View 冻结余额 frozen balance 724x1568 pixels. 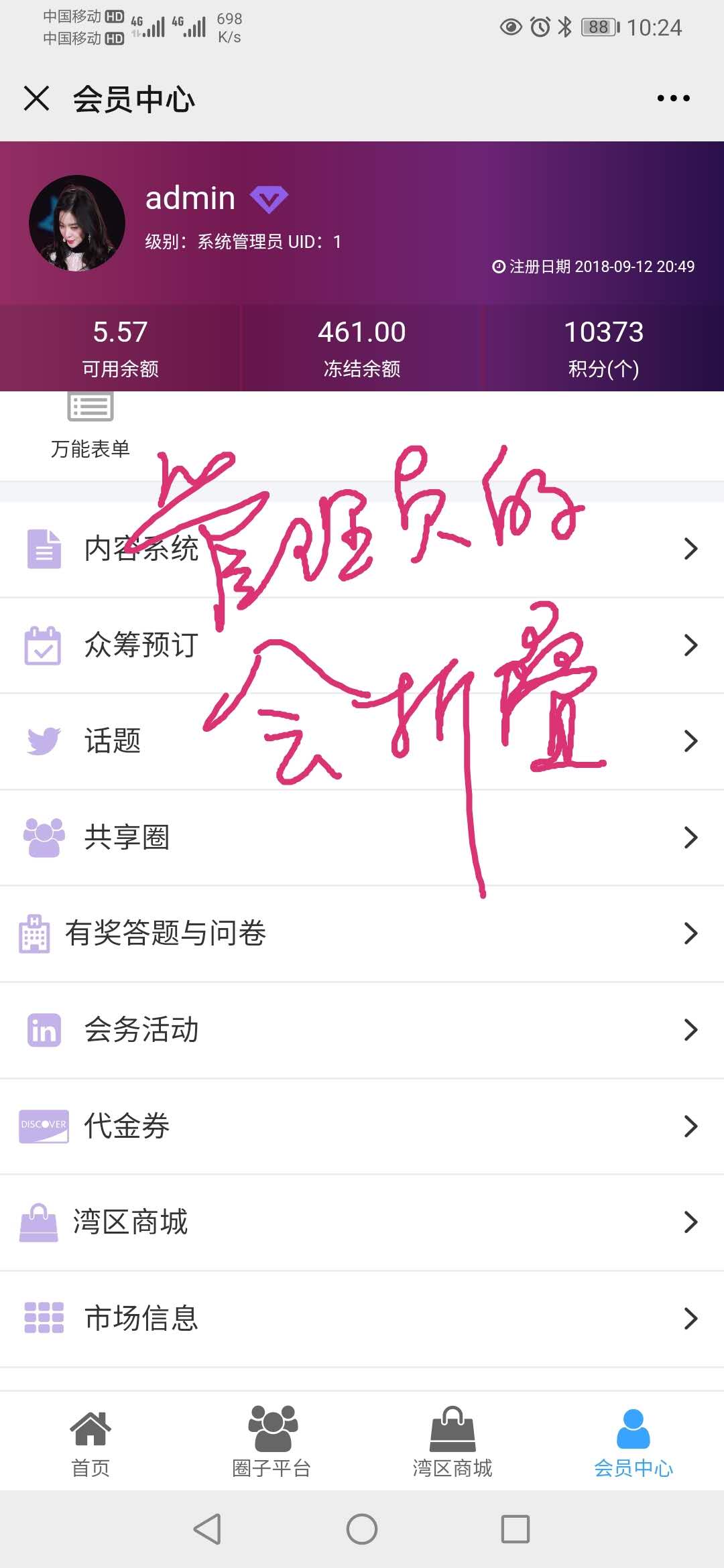click(362, 348)
